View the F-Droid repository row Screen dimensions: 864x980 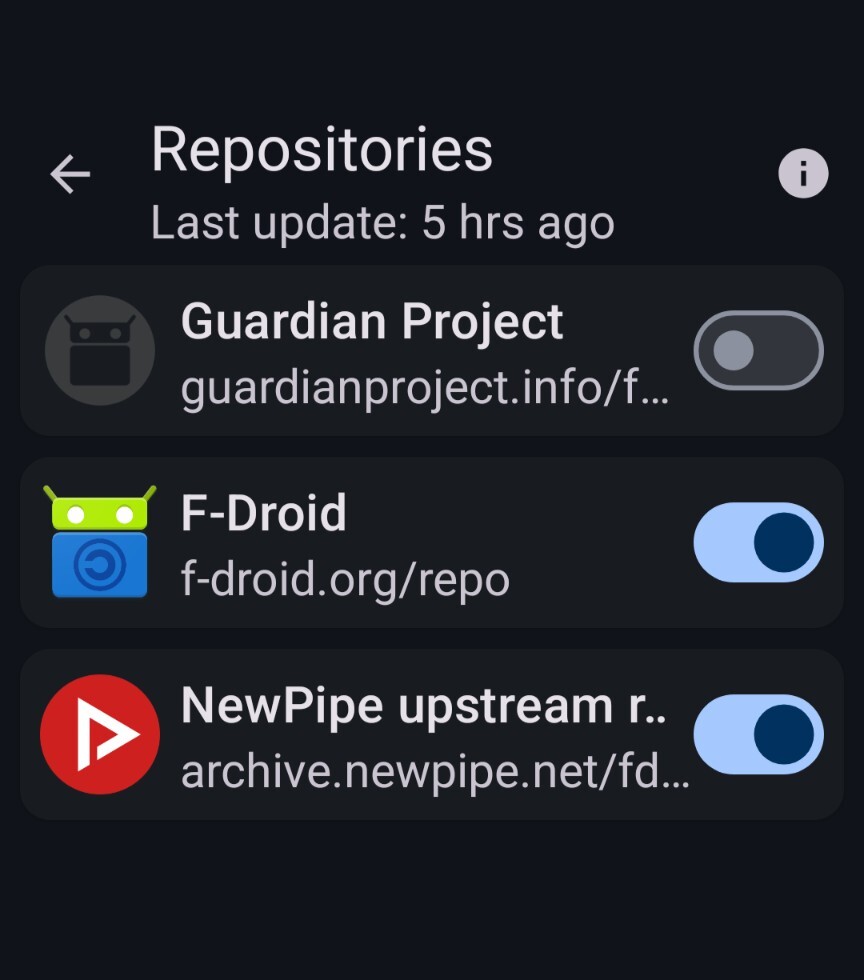pos(400,542)
